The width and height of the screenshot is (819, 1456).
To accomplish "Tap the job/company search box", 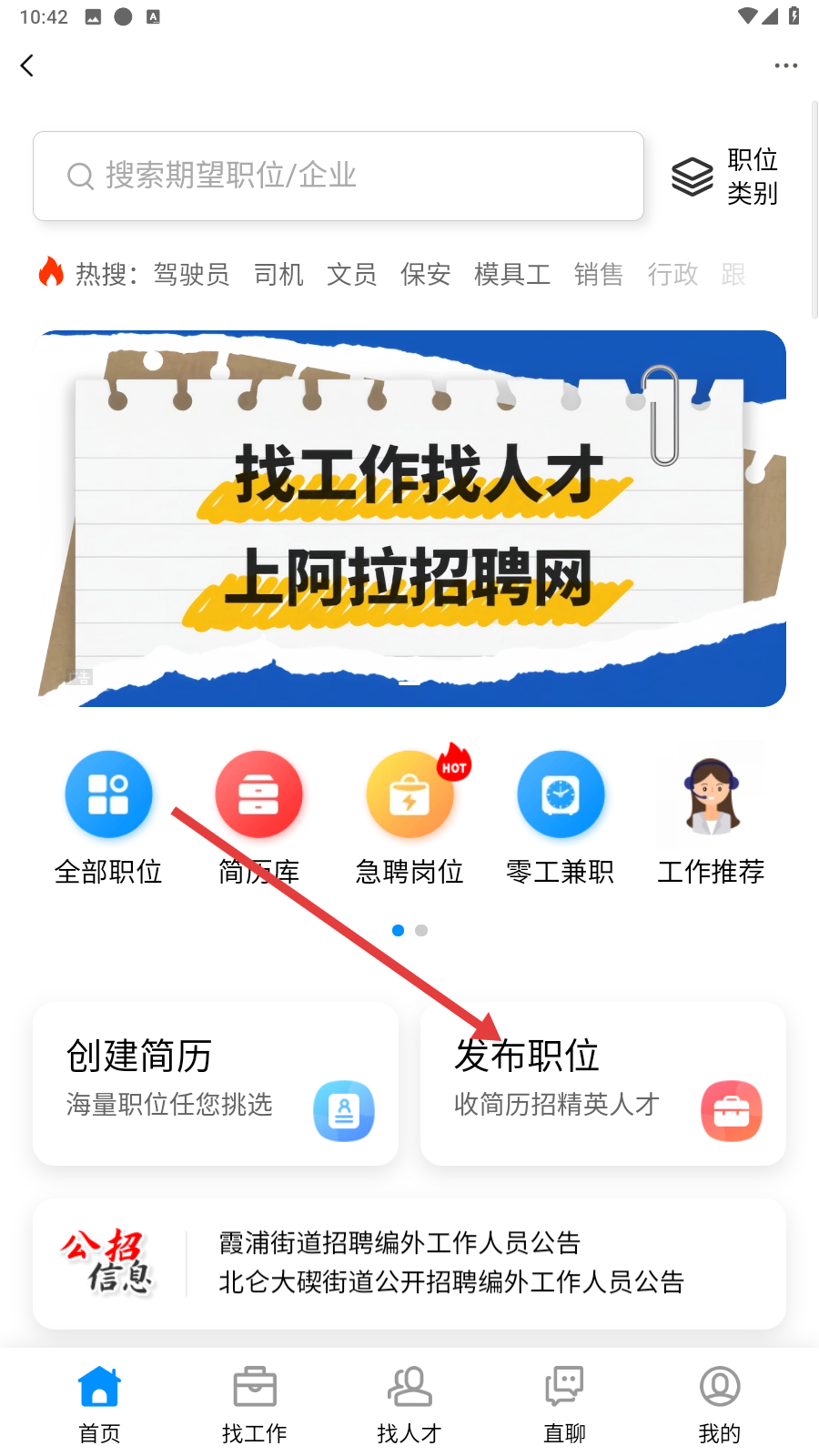I will click(x=338, y=176).
